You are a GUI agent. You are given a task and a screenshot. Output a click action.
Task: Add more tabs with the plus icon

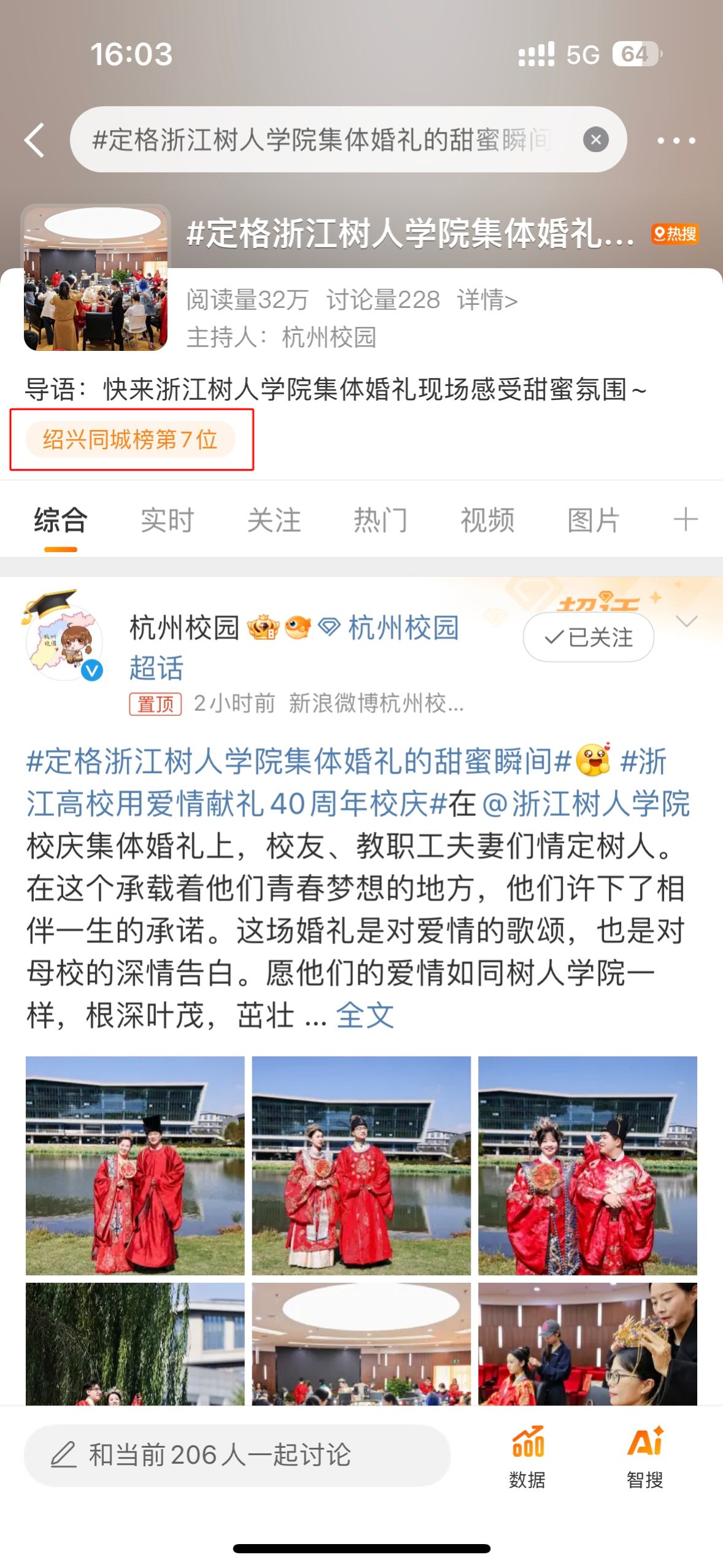[685, 520]
